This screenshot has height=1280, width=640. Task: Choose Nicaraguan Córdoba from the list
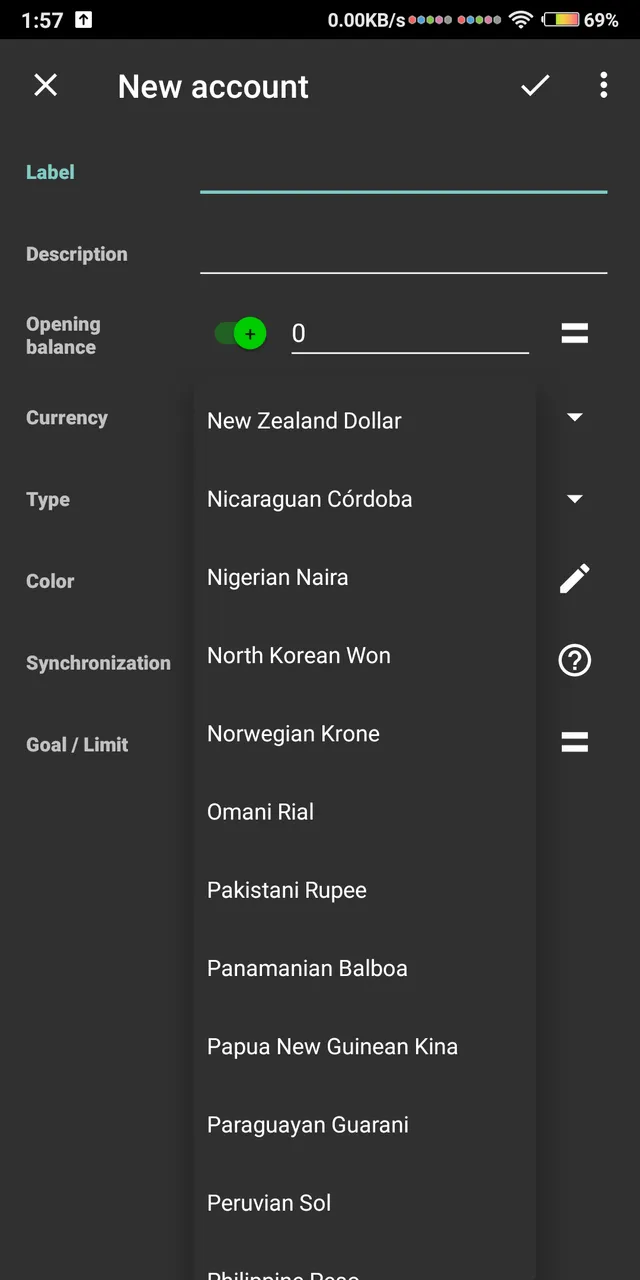coord(309,499)
